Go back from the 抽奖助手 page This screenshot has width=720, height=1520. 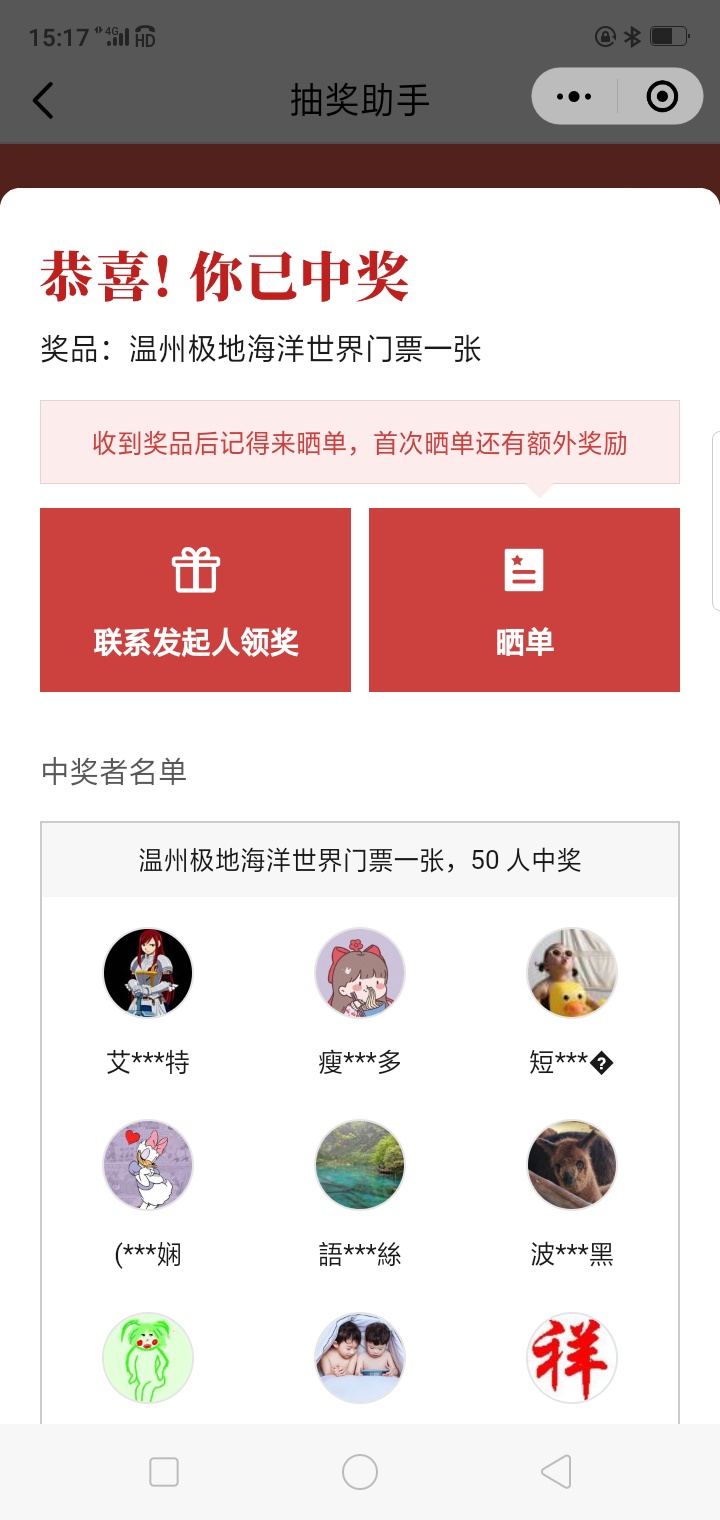tap(43, 100)
